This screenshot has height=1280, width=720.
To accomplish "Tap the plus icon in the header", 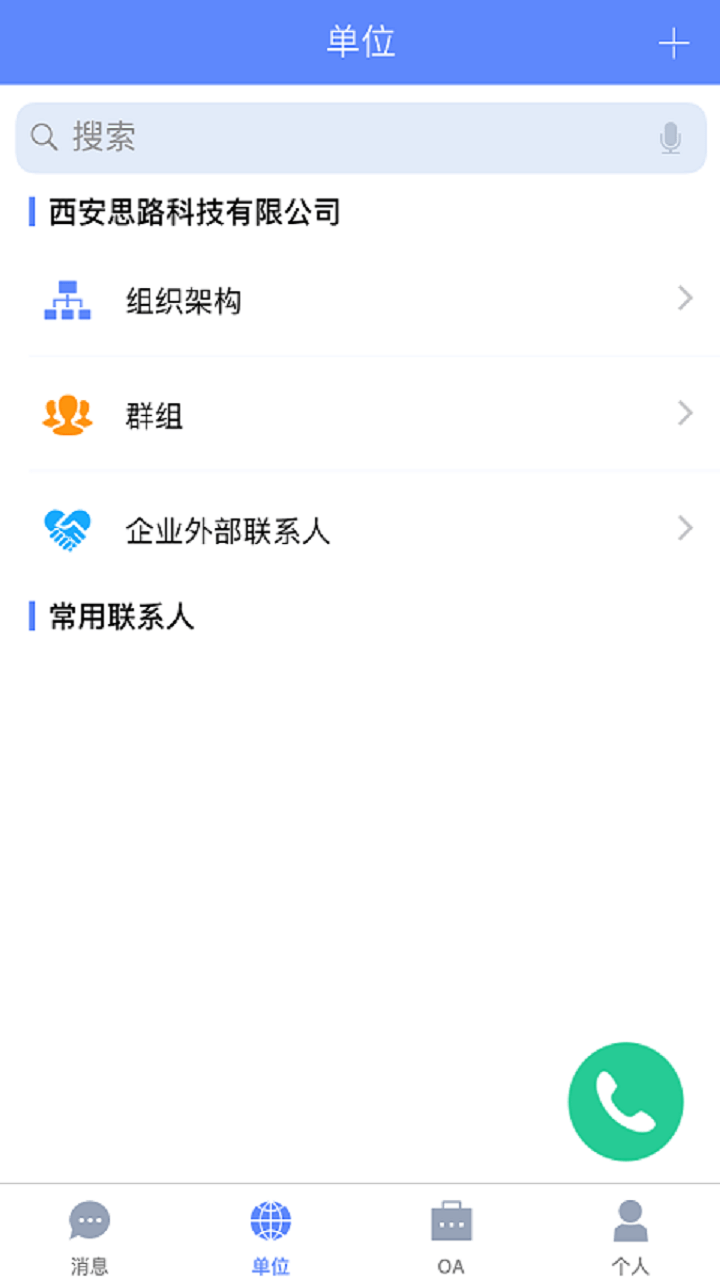I will coord(673,43).
